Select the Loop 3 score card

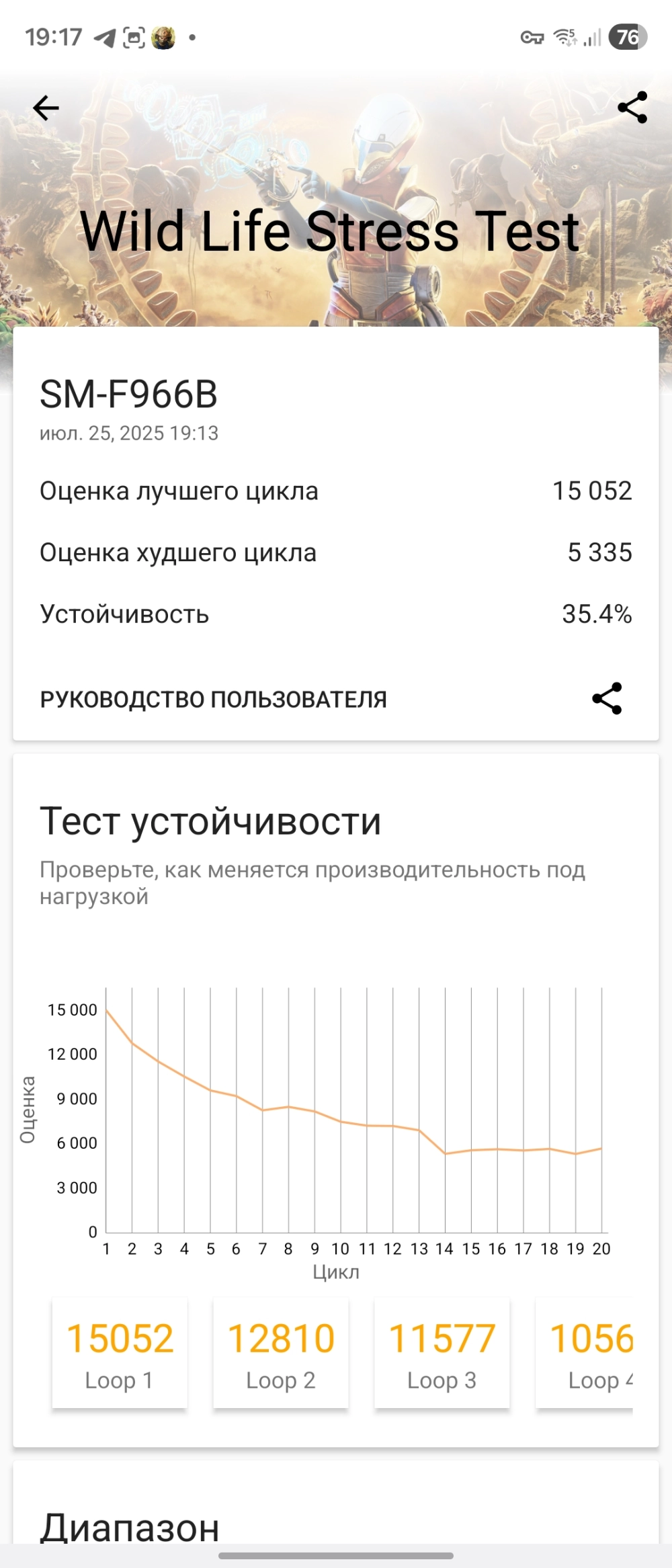[x=442, y=1353]
